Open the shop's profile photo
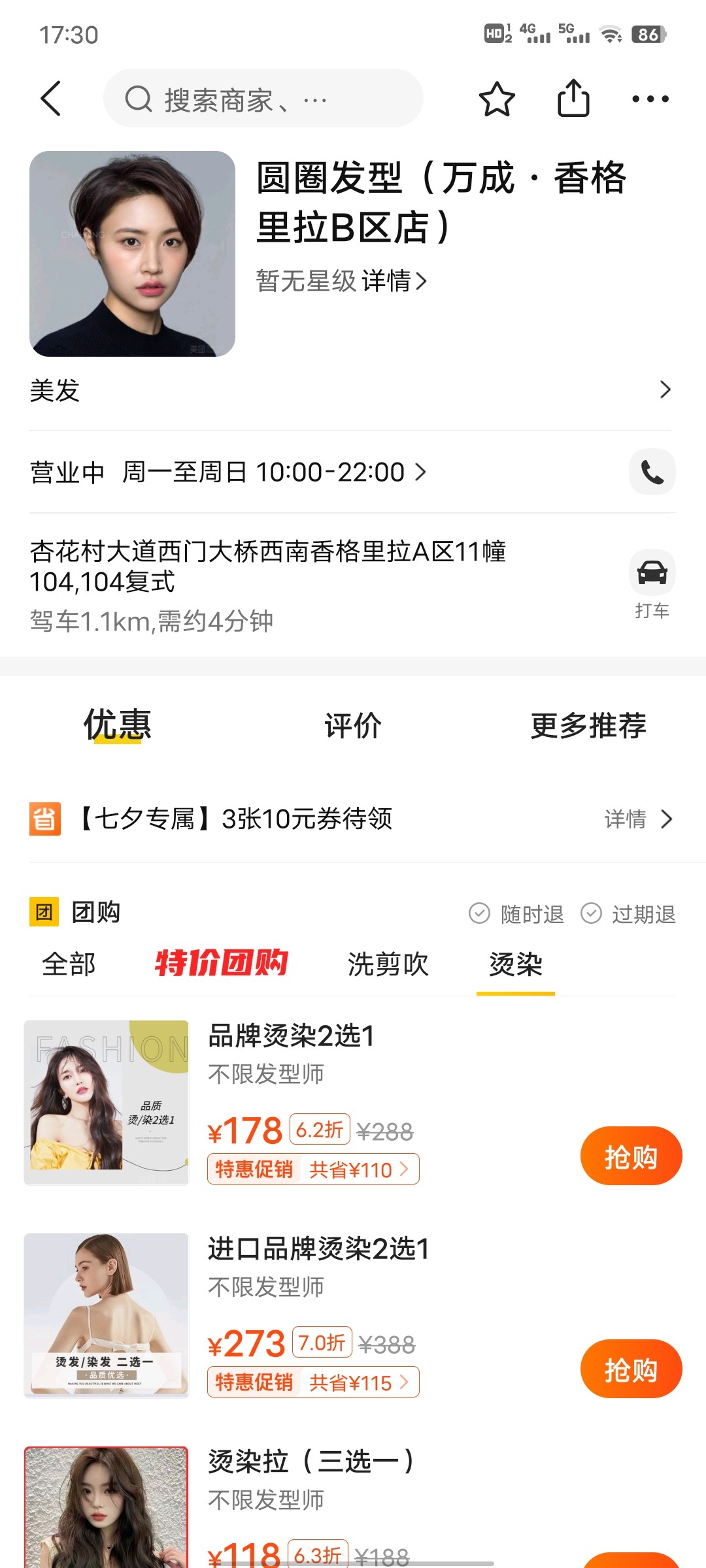This screenshot has width=706, height=1568. (x=132, y=253)
